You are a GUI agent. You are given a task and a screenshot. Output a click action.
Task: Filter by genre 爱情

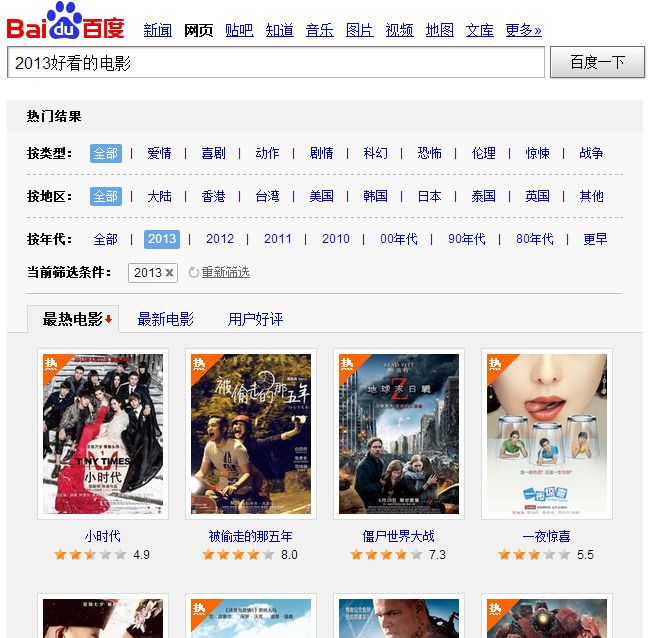click(x=159, y=153)
